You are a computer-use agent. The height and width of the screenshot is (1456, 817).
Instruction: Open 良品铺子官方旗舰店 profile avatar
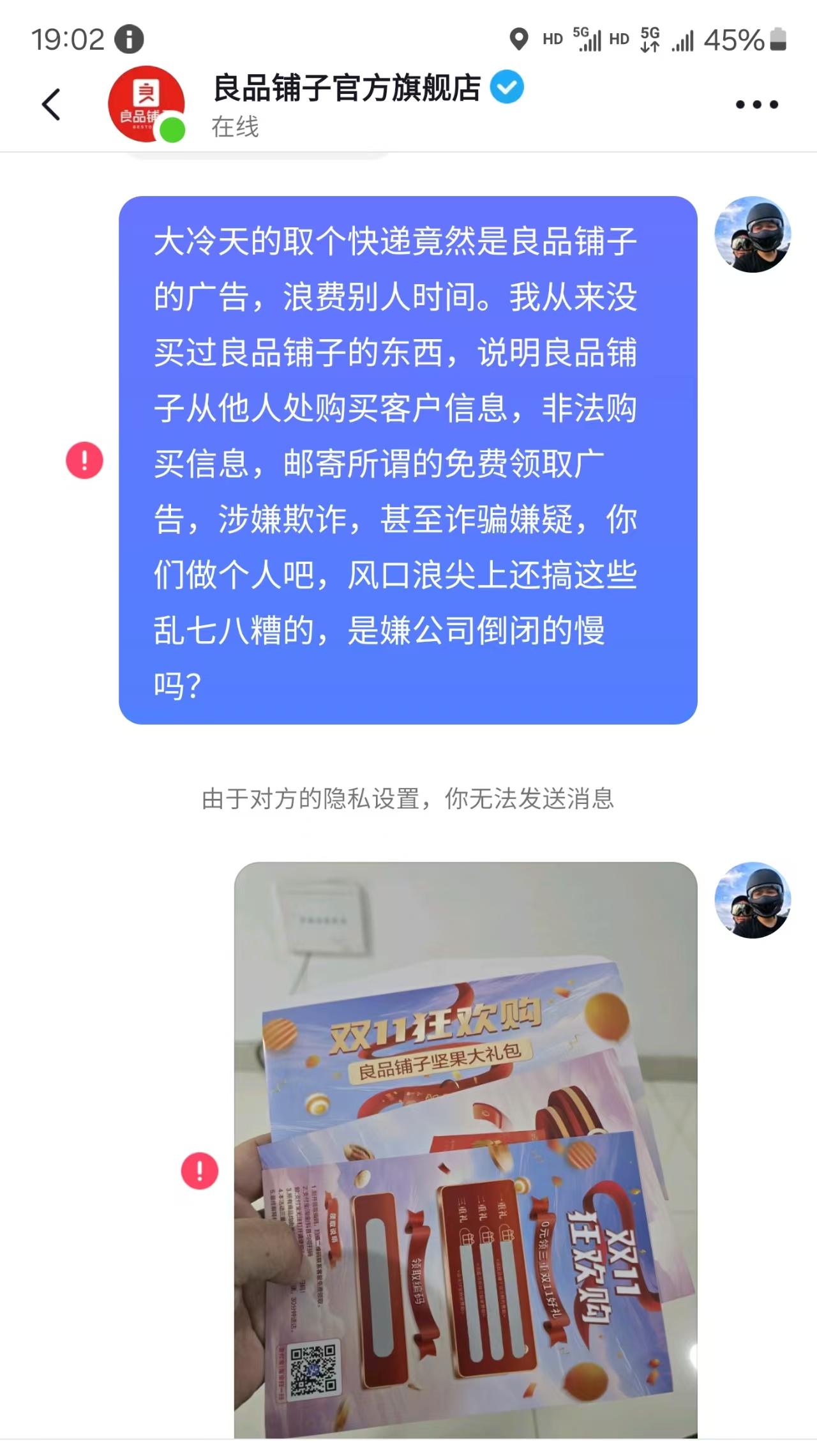147,104
